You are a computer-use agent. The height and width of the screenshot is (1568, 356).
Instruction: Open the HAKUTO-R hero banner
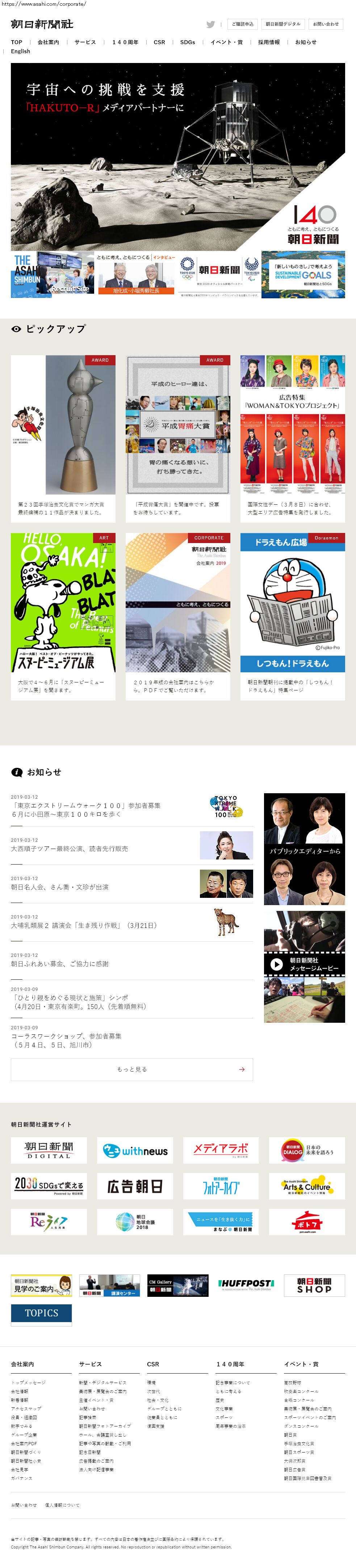pyautogui.click(x=178, y=156)
